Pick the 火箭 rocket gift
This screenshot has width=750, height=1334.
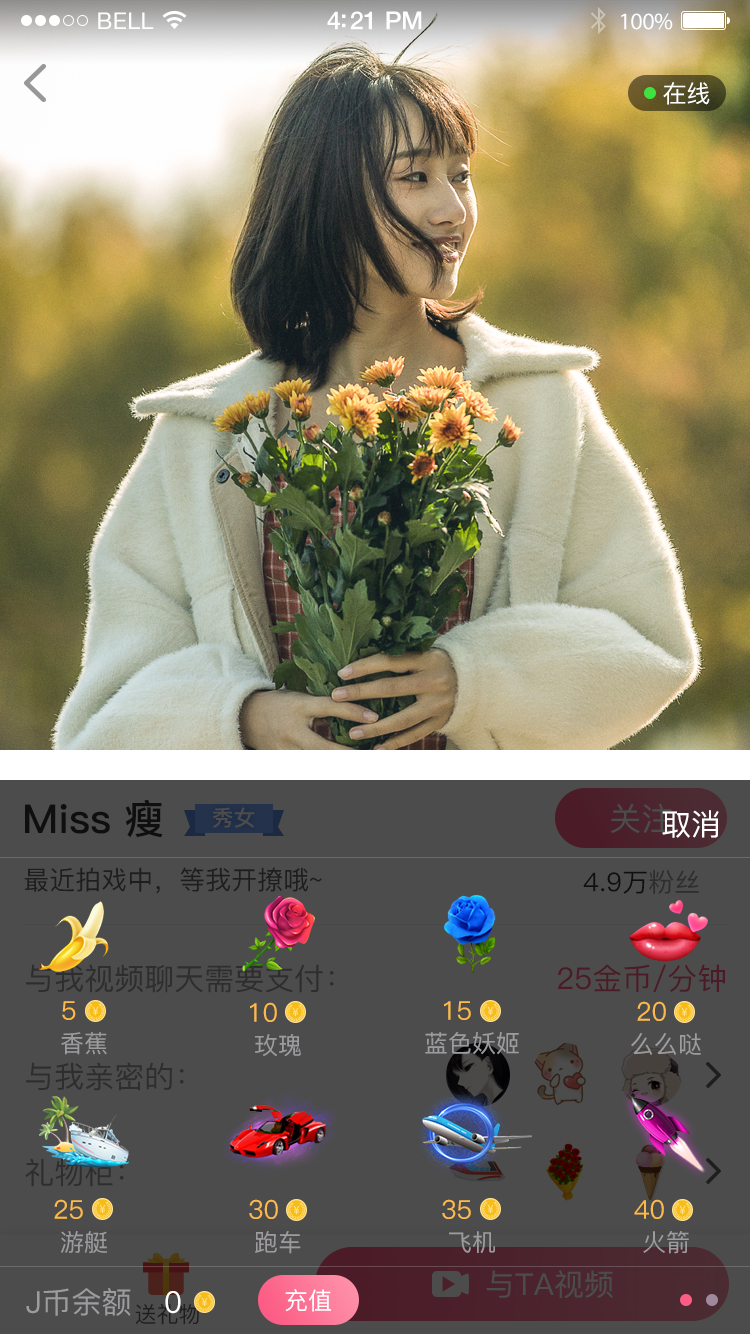(x=666, y=1176)
